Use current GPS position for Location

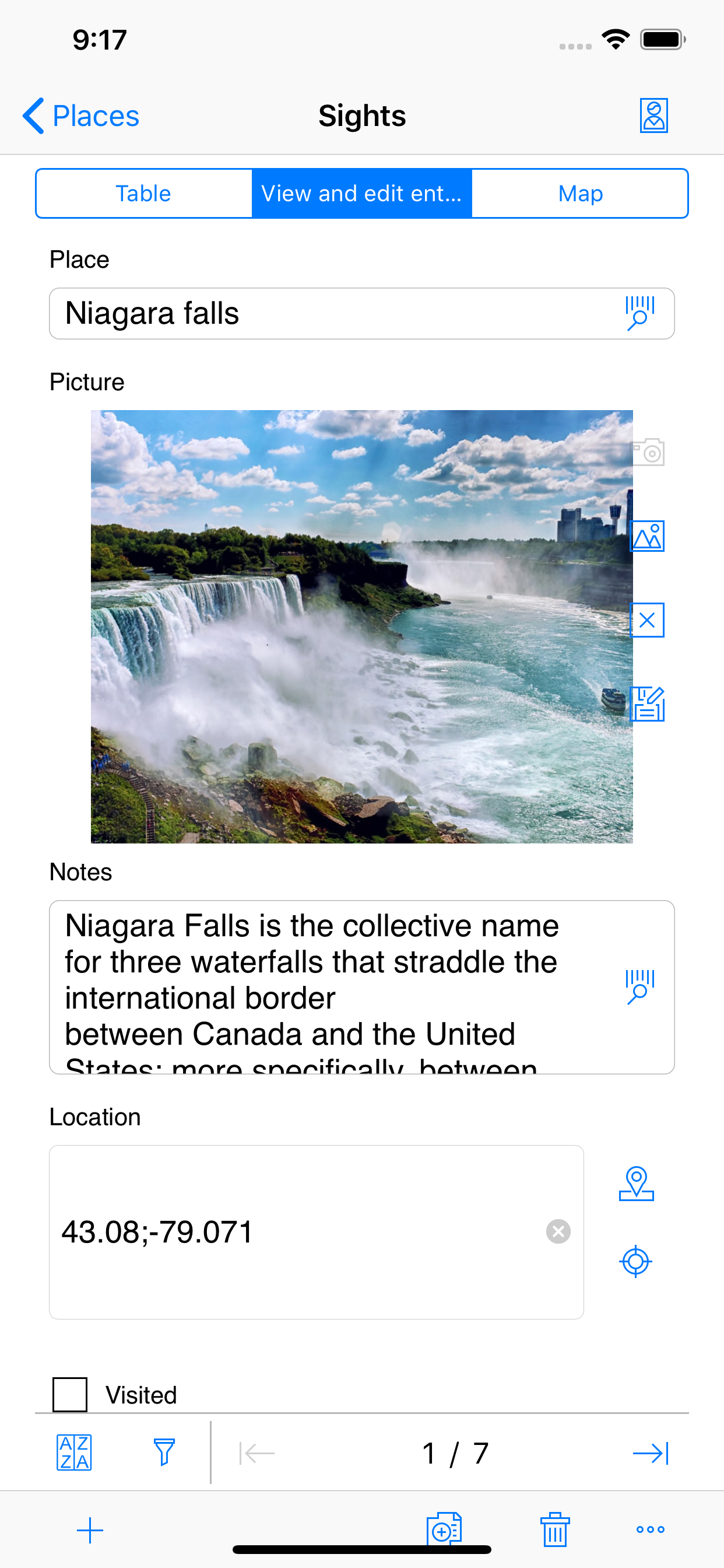pos(635,1261)
